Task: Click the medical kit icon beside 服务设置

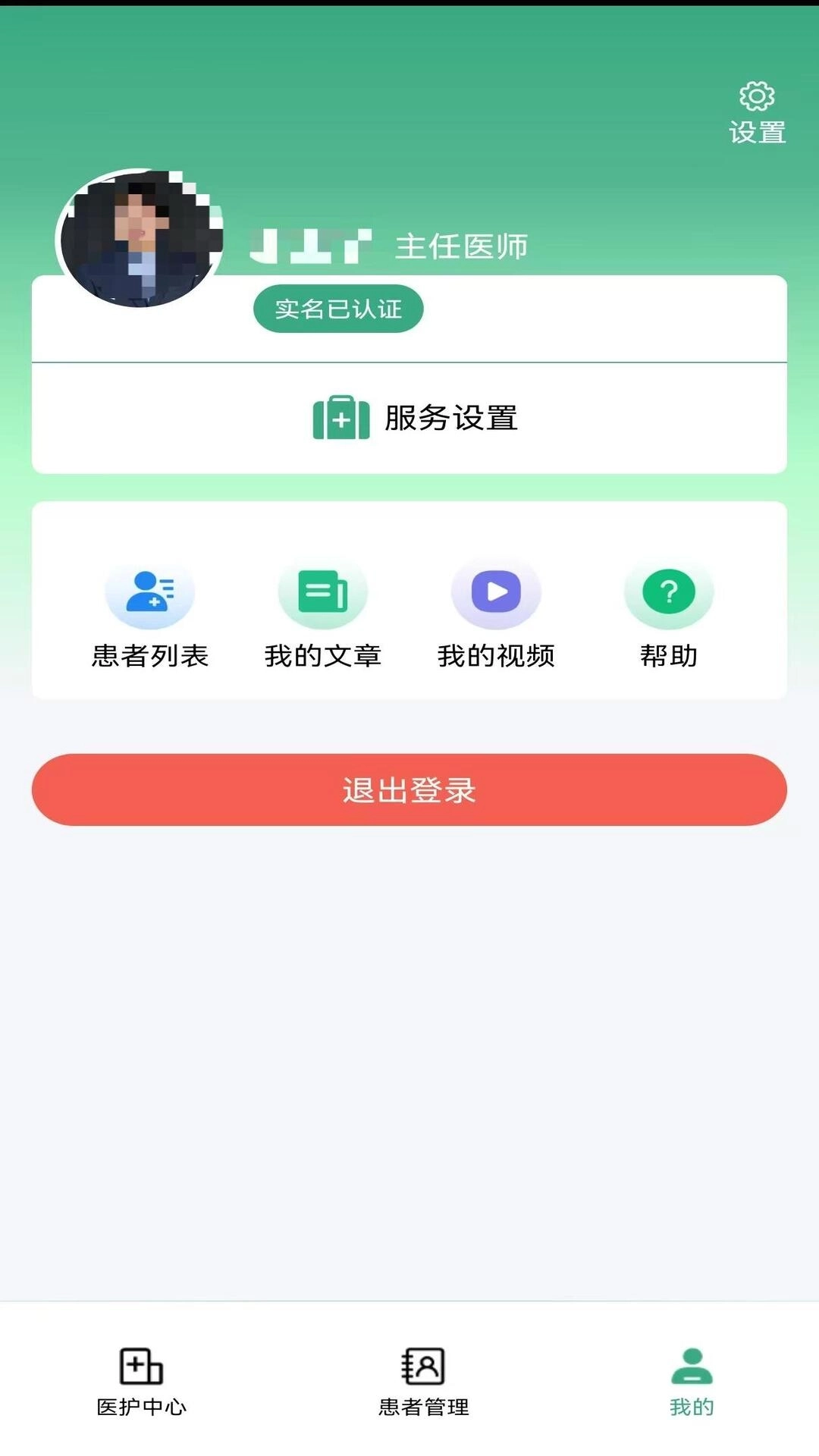Action: point(338,418)
